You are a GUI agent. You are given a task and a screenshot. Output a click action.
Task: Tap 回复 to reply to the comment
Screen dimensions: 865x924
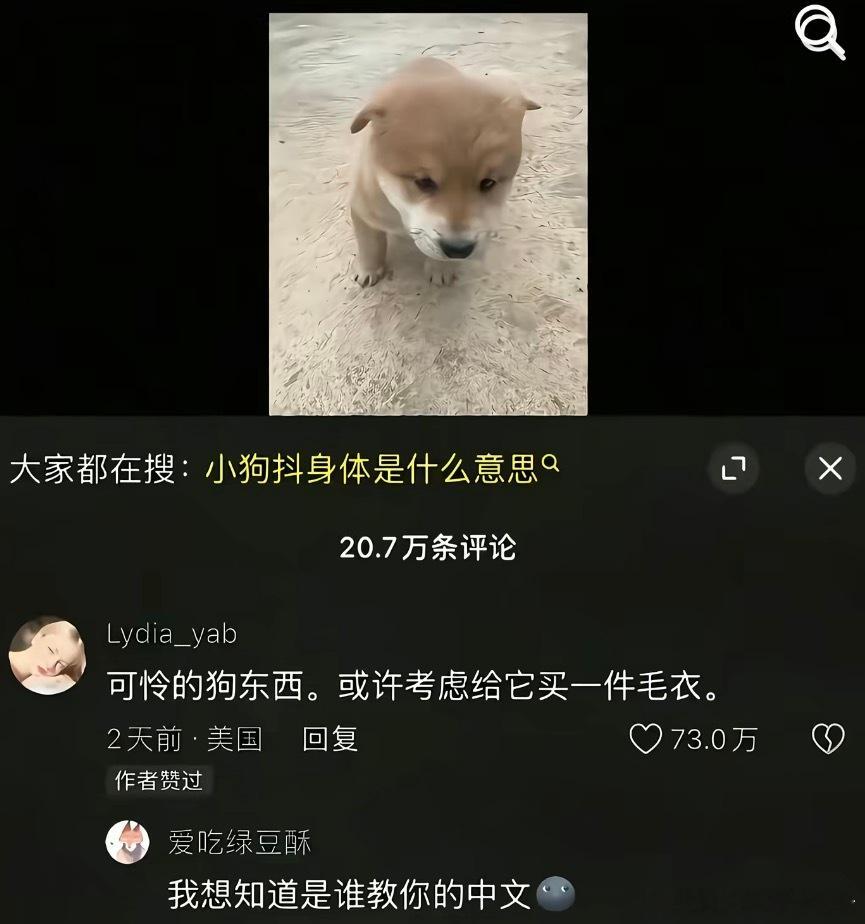click(x=330, y=739)
